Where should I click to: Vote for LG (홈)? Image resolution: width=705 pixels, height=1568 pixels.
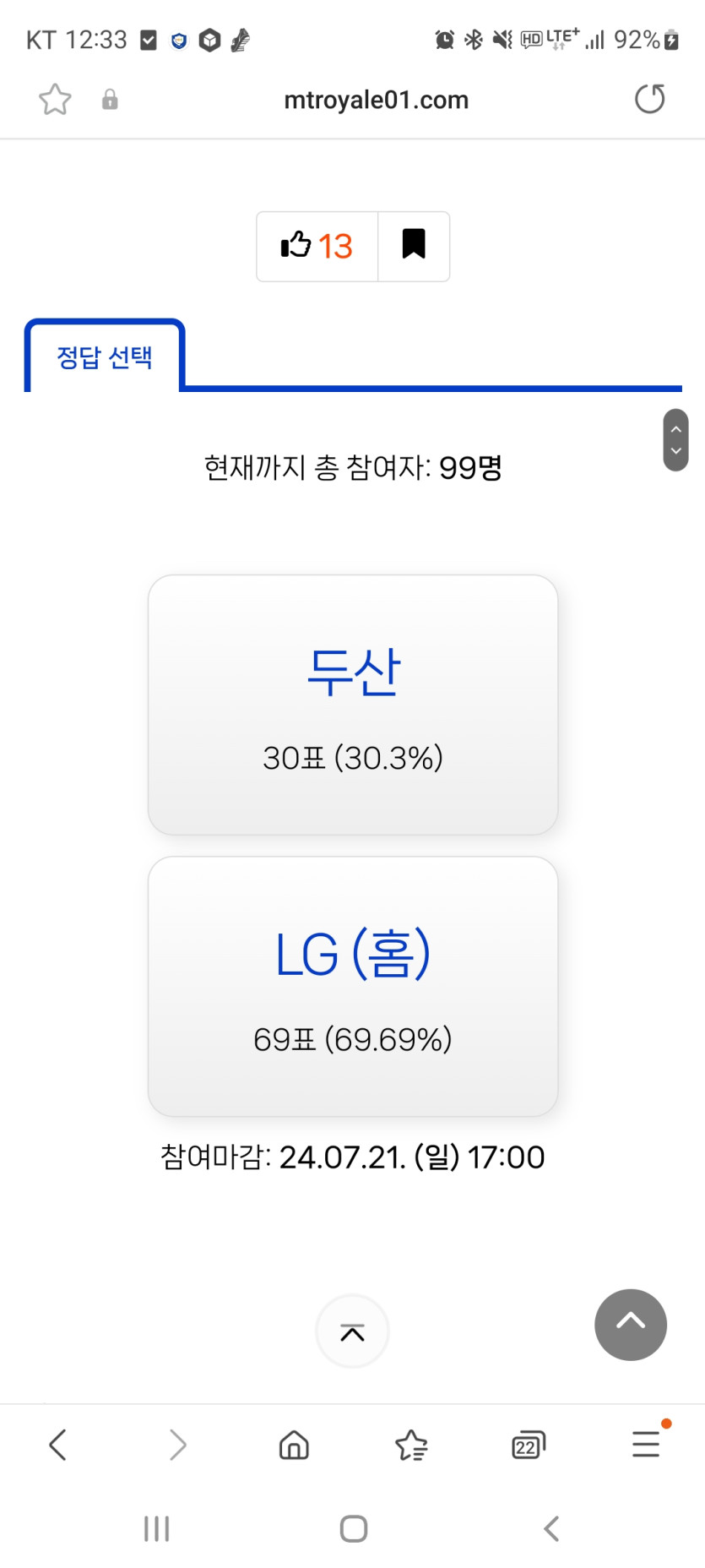click(x=353, y=986)
